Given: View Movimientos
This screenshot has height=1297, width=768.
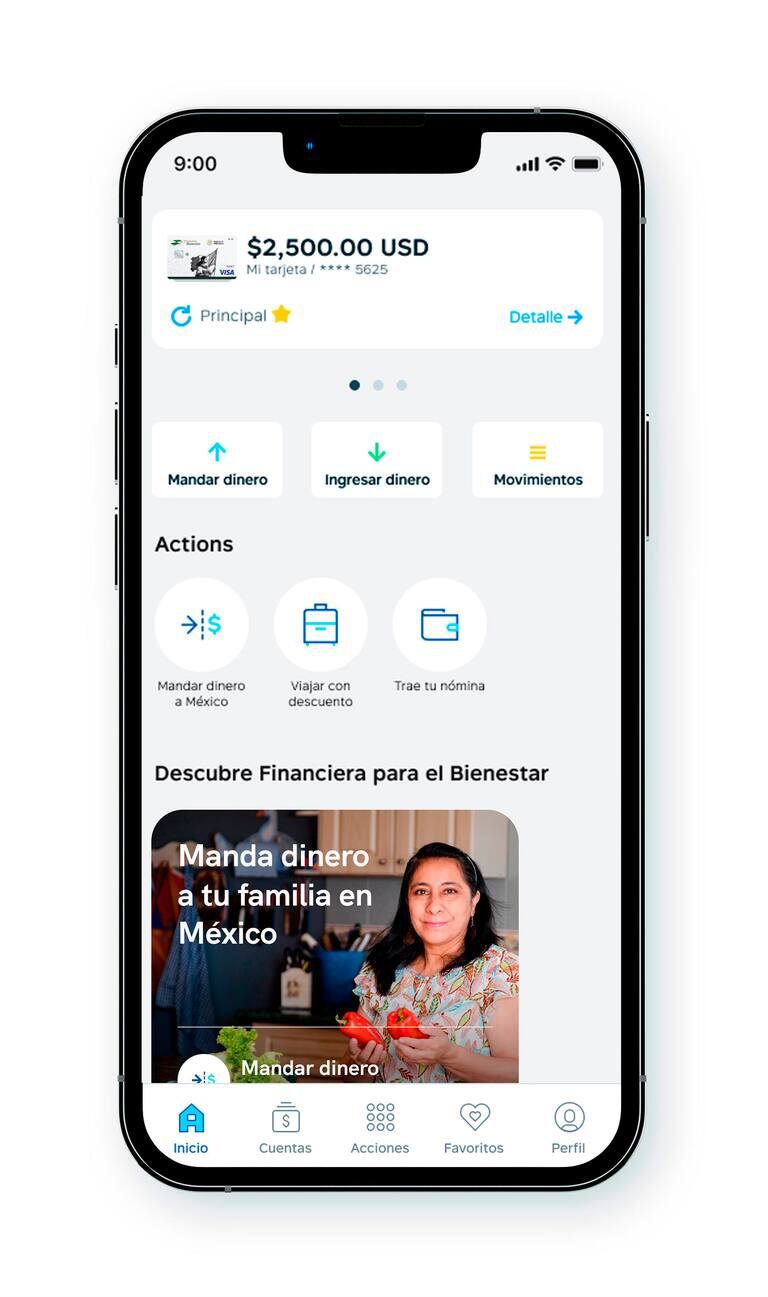Looking at the screenshot, I should tap(537, 461).
